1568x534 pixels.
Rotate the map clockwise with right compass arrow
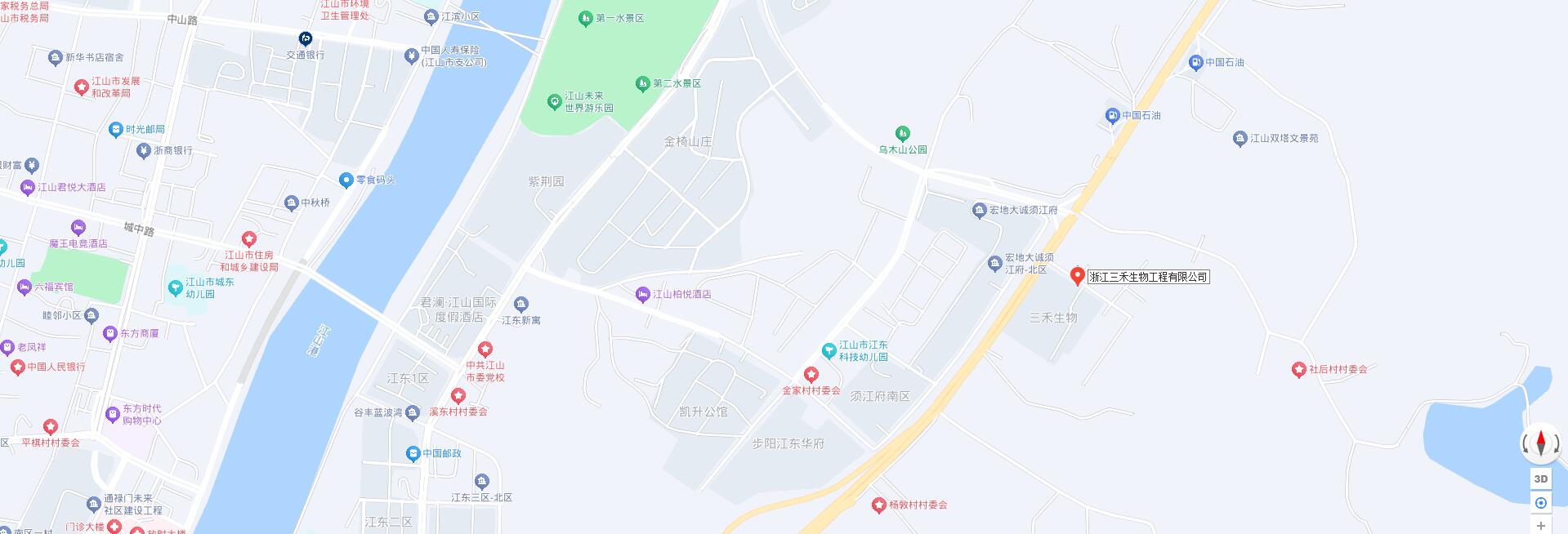pyautogui.click(x=1557, y=444)
